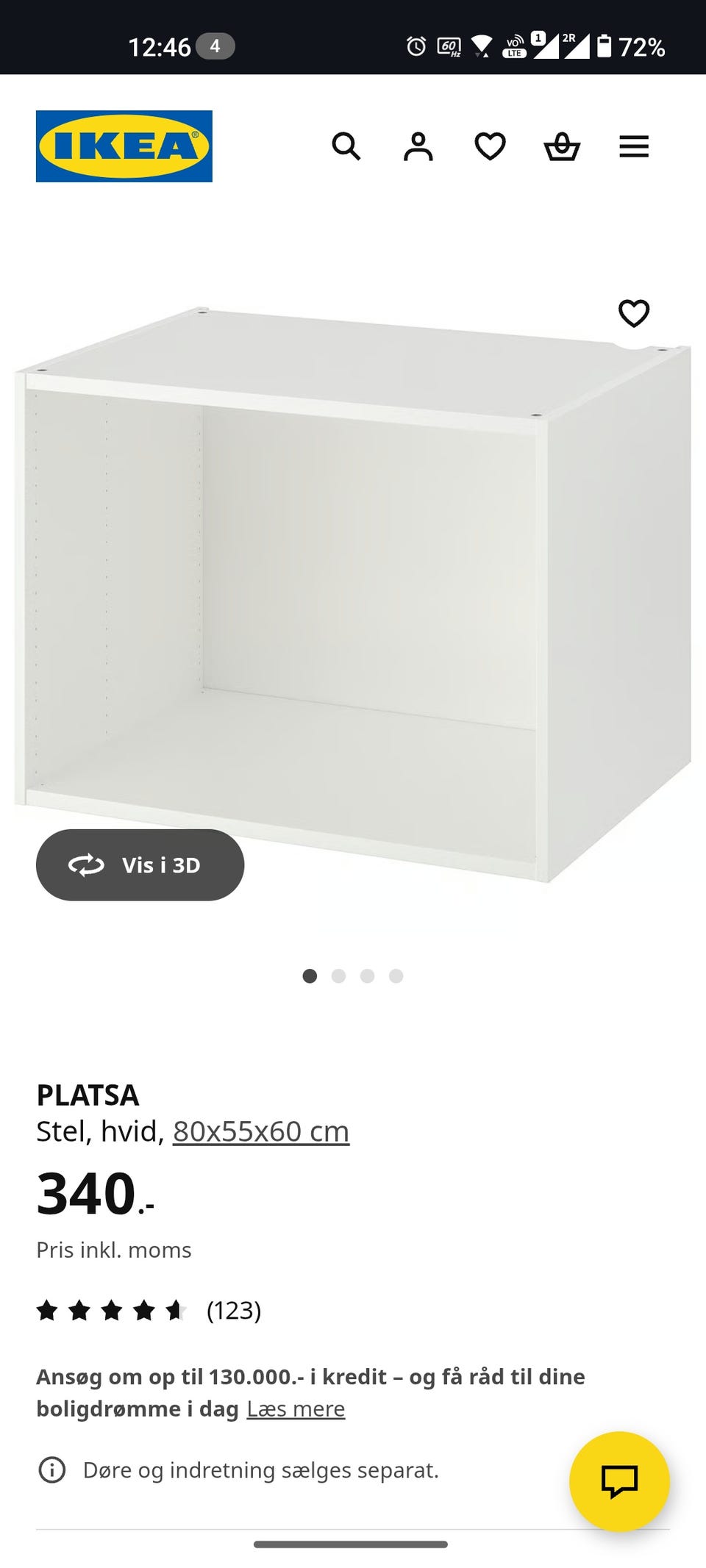Expand product images via the third carousel dot
This screenshot has height=1568, width=706.
pos(367,975)
